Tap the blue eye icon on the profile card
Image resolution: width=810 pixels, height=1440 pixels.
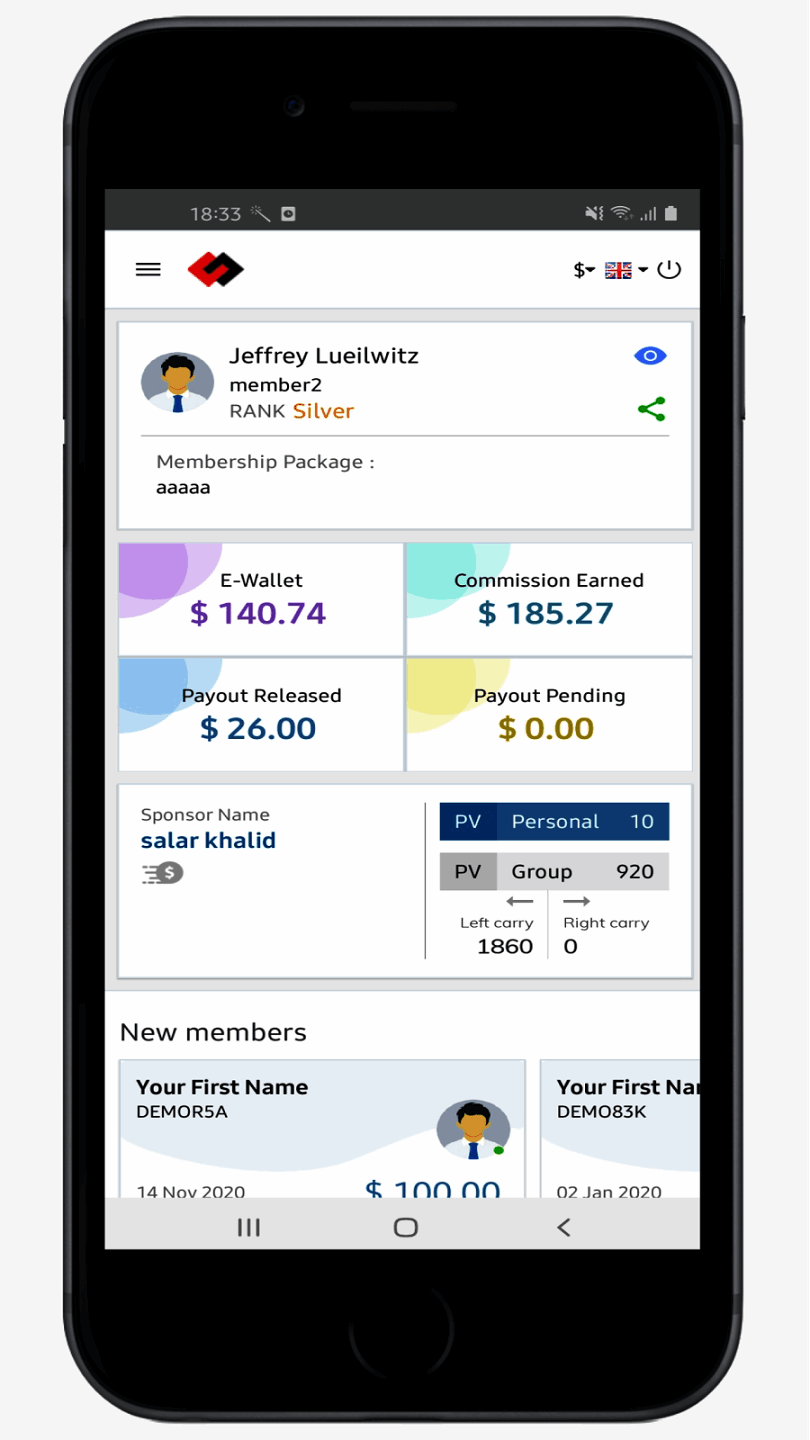(650, 356)
